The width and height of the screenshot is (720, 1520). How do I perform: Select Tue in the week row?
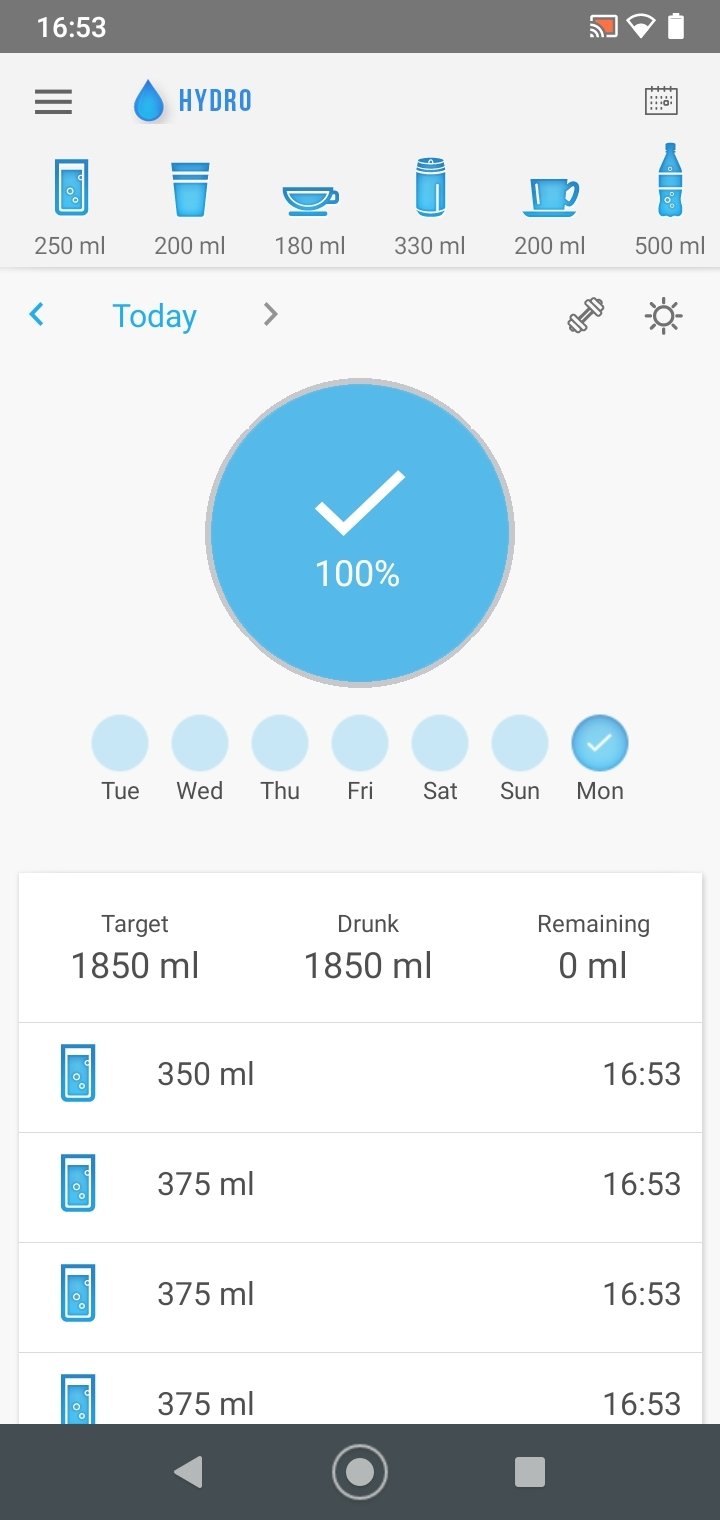tap(120, 758)
